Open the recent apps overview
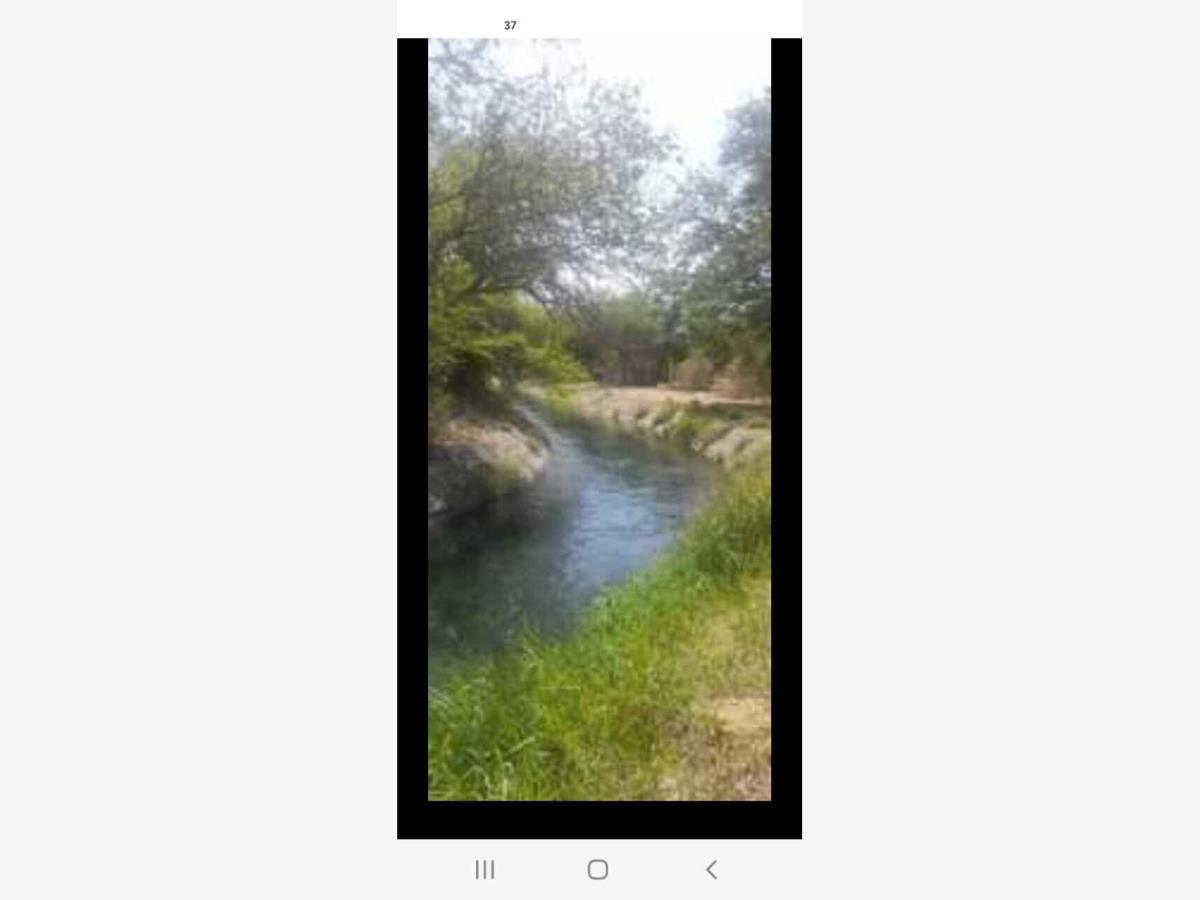 click(485, 870)
